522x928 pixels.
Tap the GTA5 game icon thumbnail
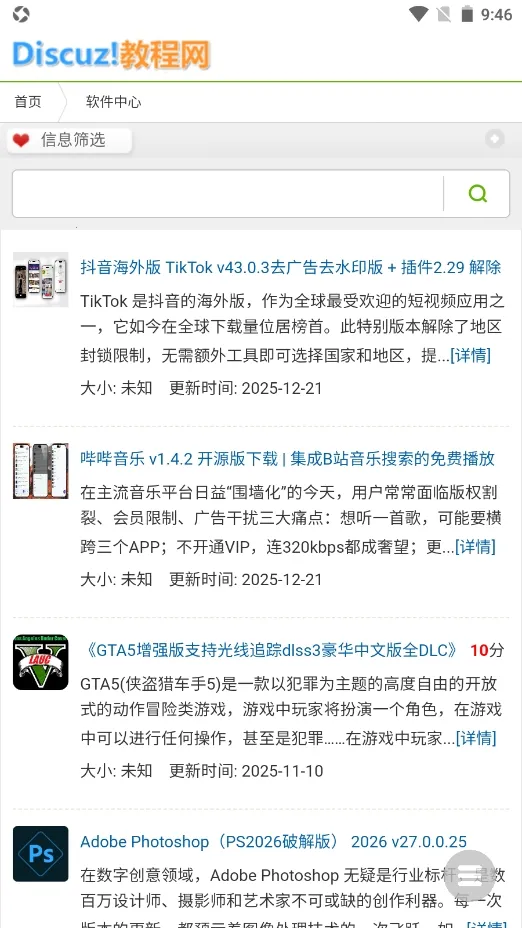(40, 662)
